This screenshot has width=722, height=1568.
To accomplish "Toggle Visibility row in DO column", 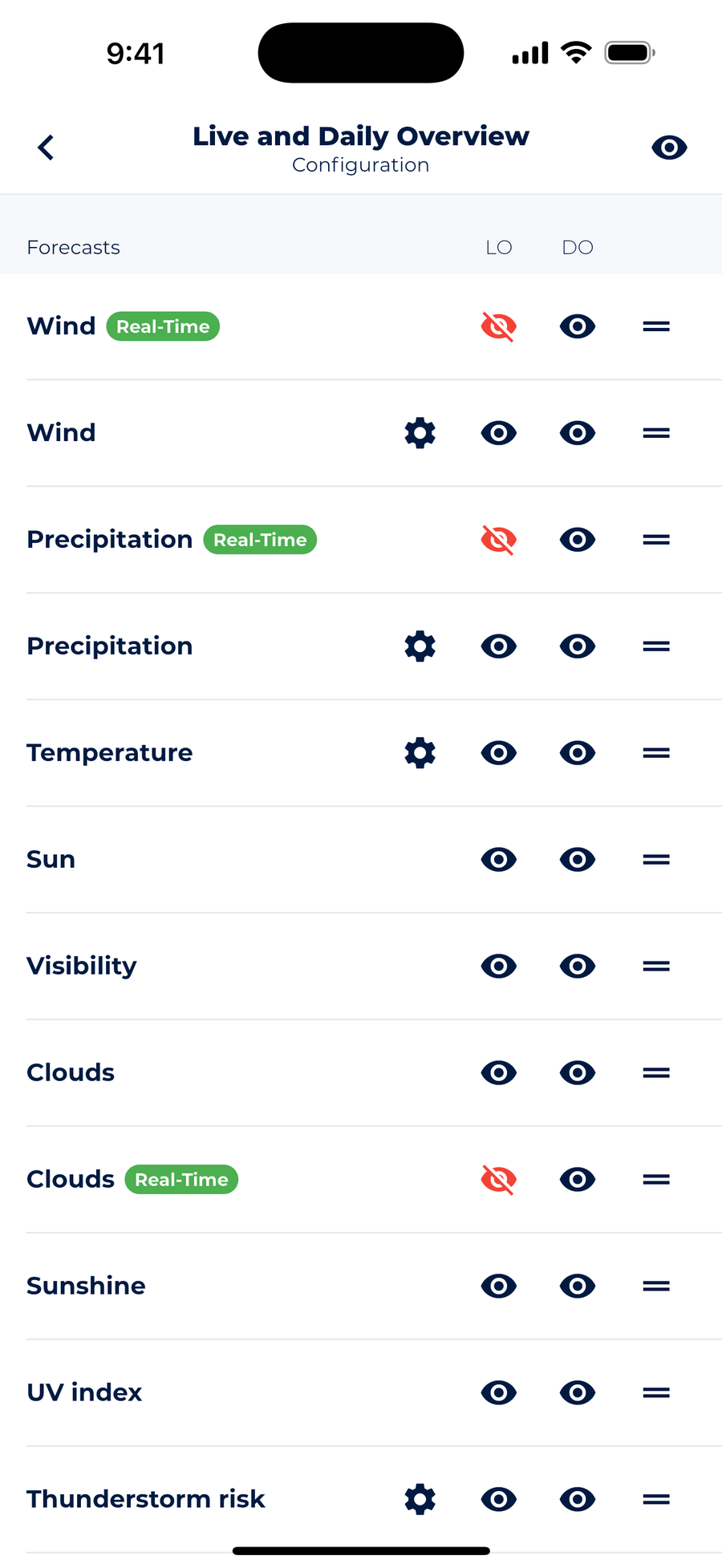I will tap(577, 966).
